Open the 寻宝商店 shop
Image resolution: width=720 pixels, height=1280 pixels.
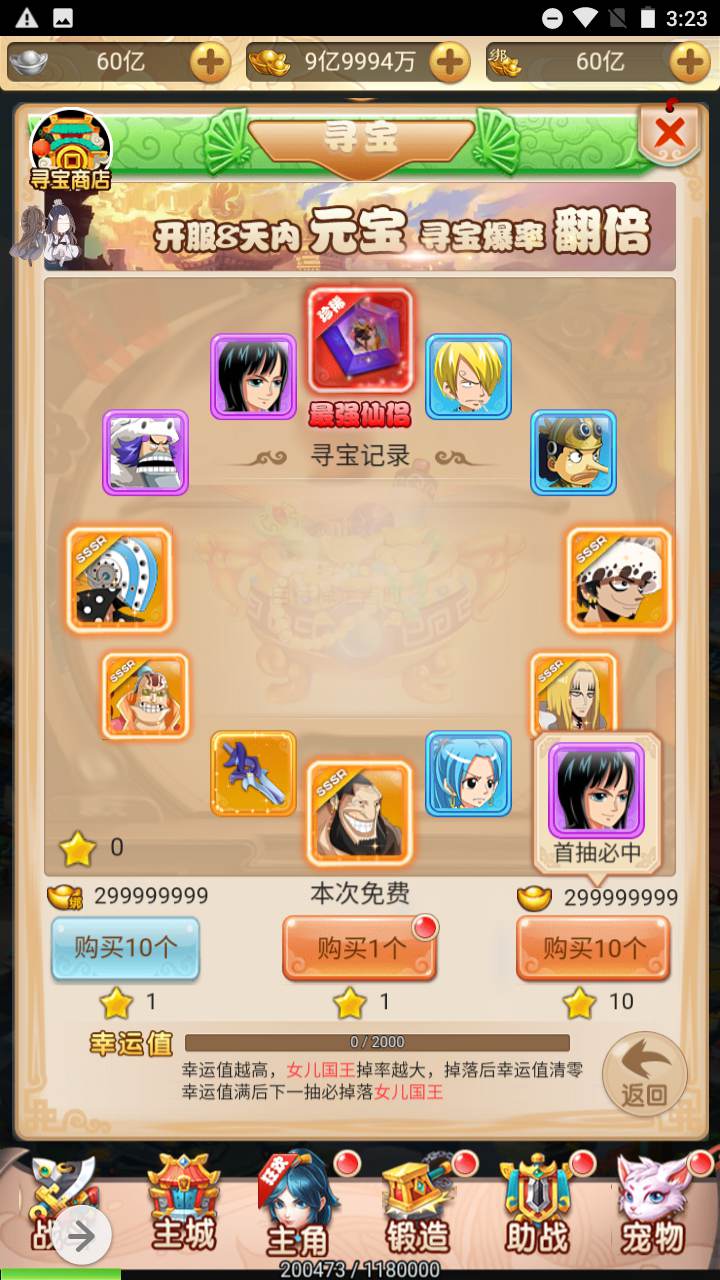[70, 150]
